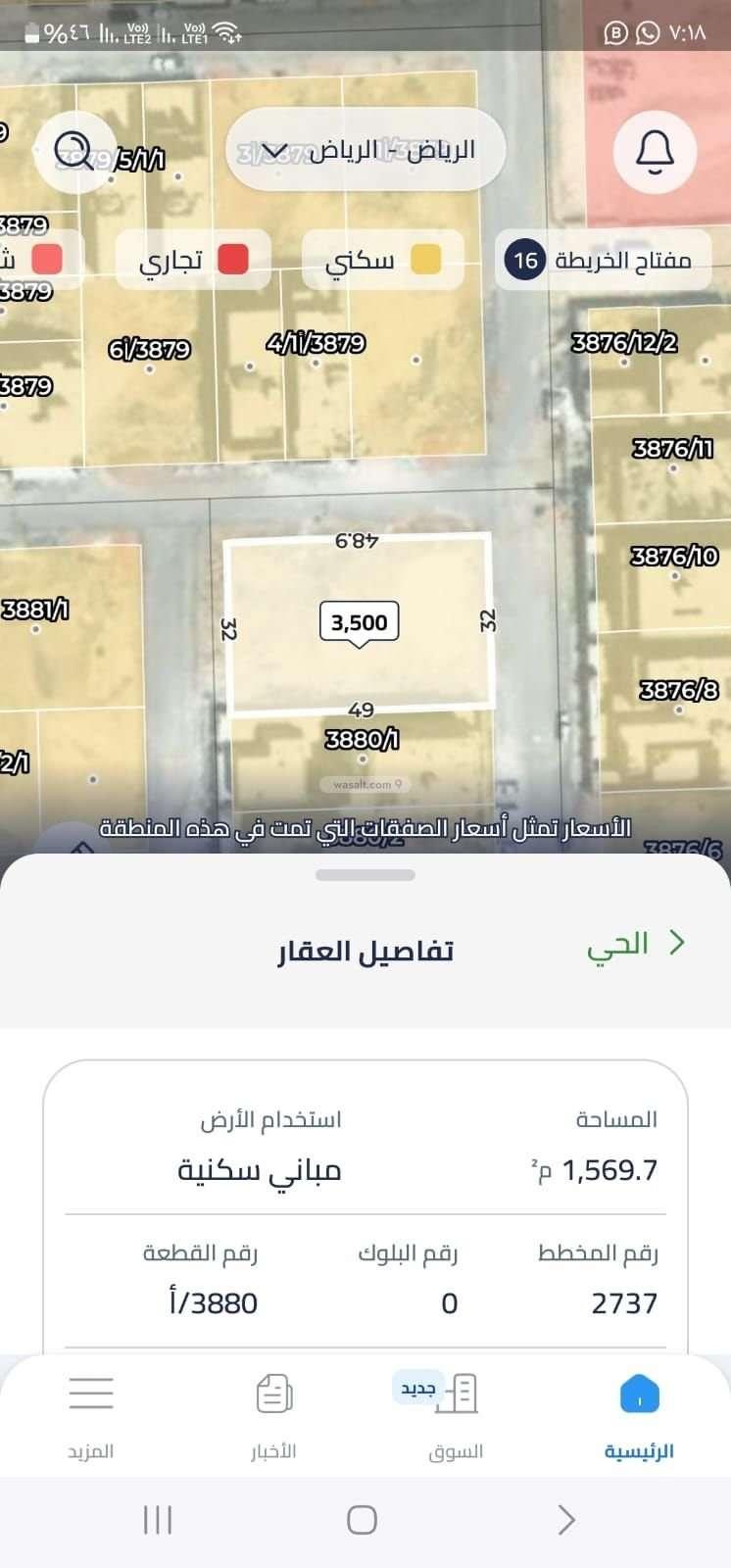Open the المزيد more tab
This screenshot has width=731, height=1568.
click(91, 1415)
